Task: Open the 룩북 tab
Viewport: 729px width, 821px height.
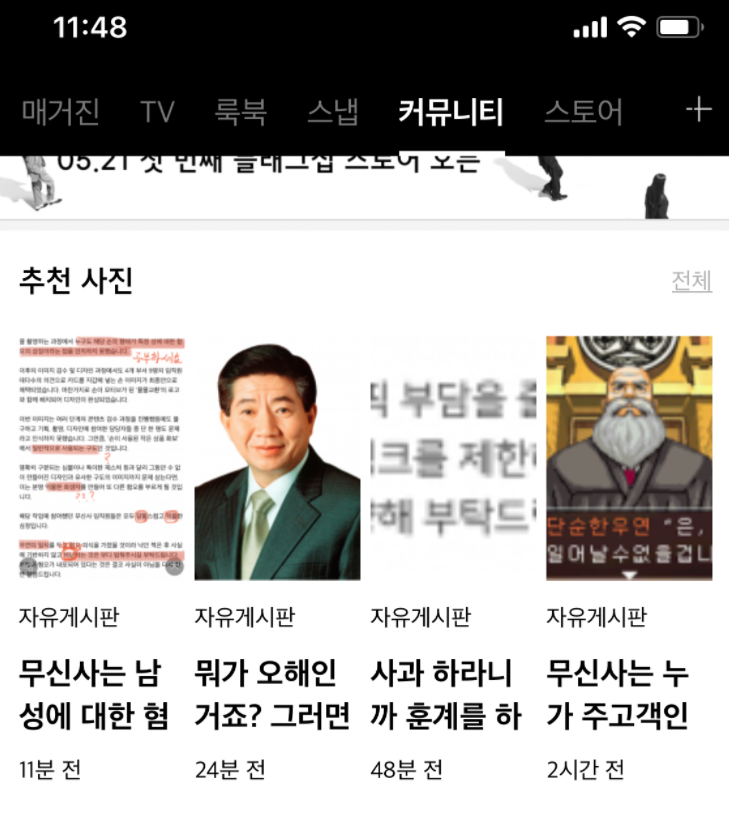Action: point(240,112)
